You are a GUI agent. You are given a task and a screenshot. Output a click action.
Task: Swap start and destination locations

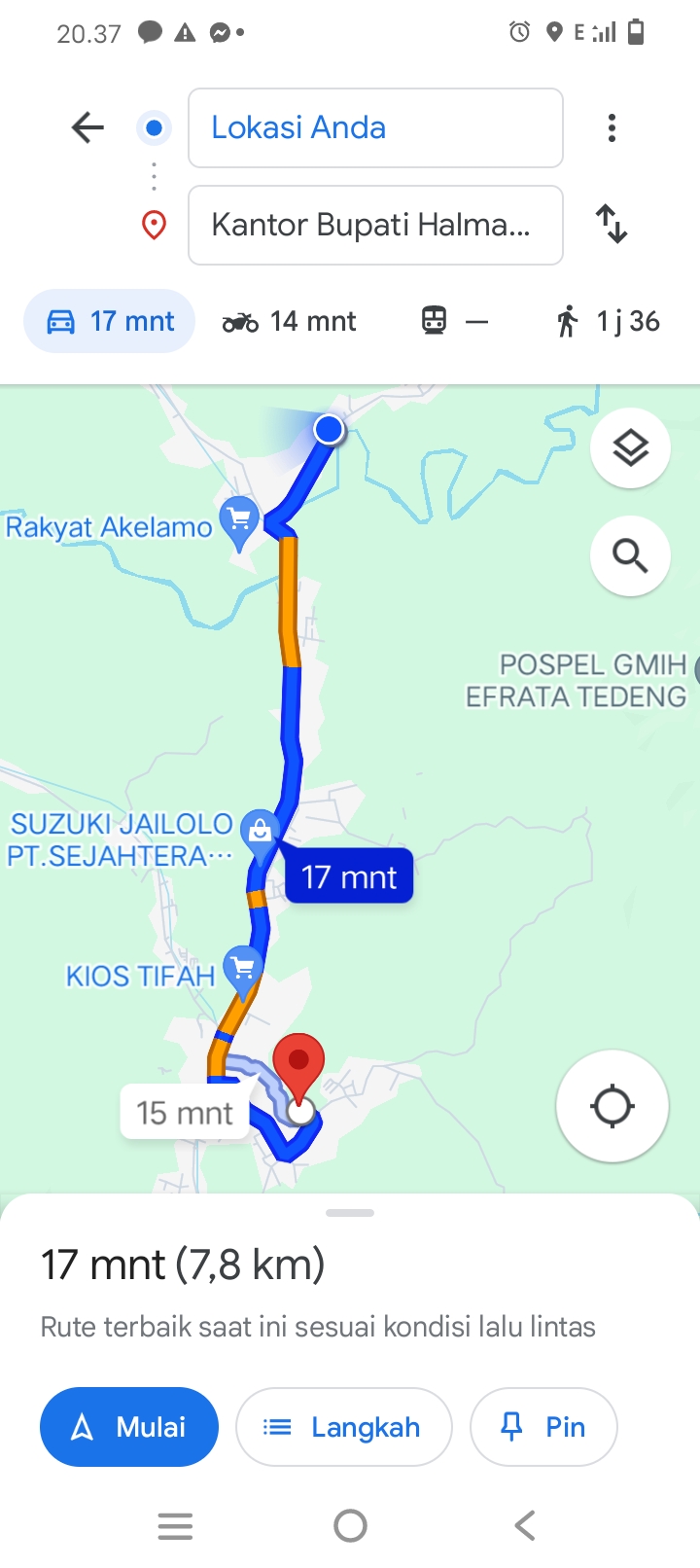612,224
